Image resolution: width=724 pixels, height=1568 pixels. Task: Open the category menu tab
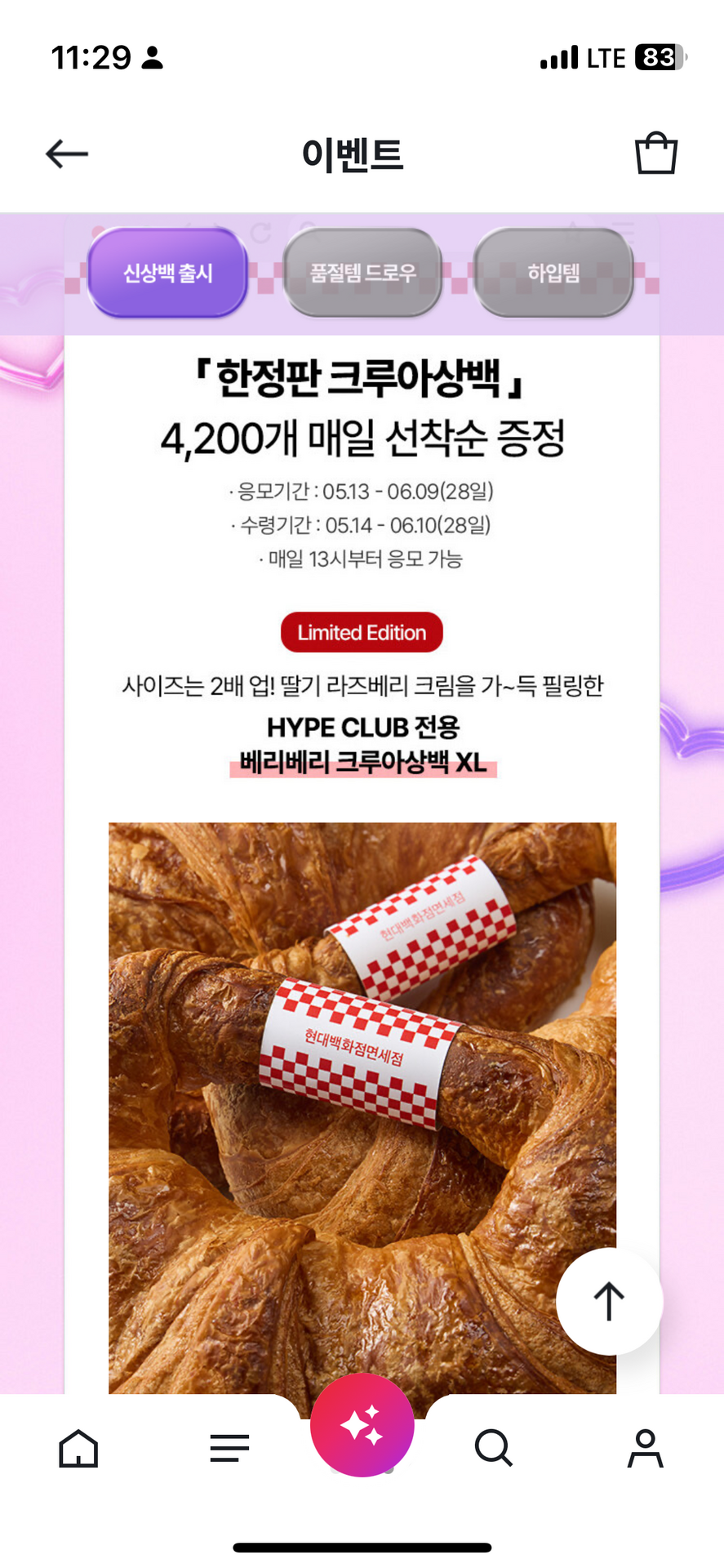coord(229,1449)
